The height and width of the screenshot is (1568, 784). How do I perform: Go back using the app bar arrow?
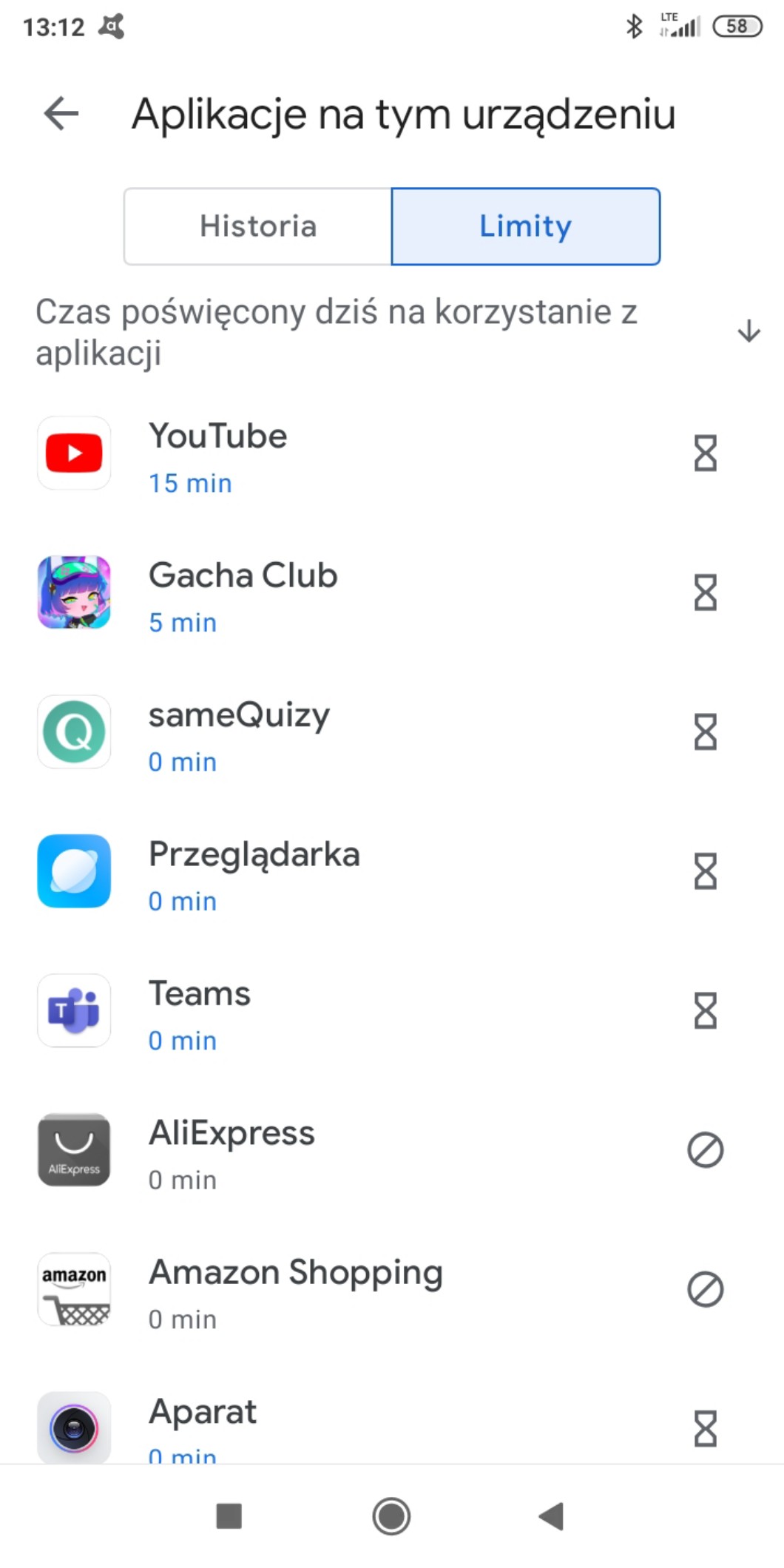[x=61, y=114]
